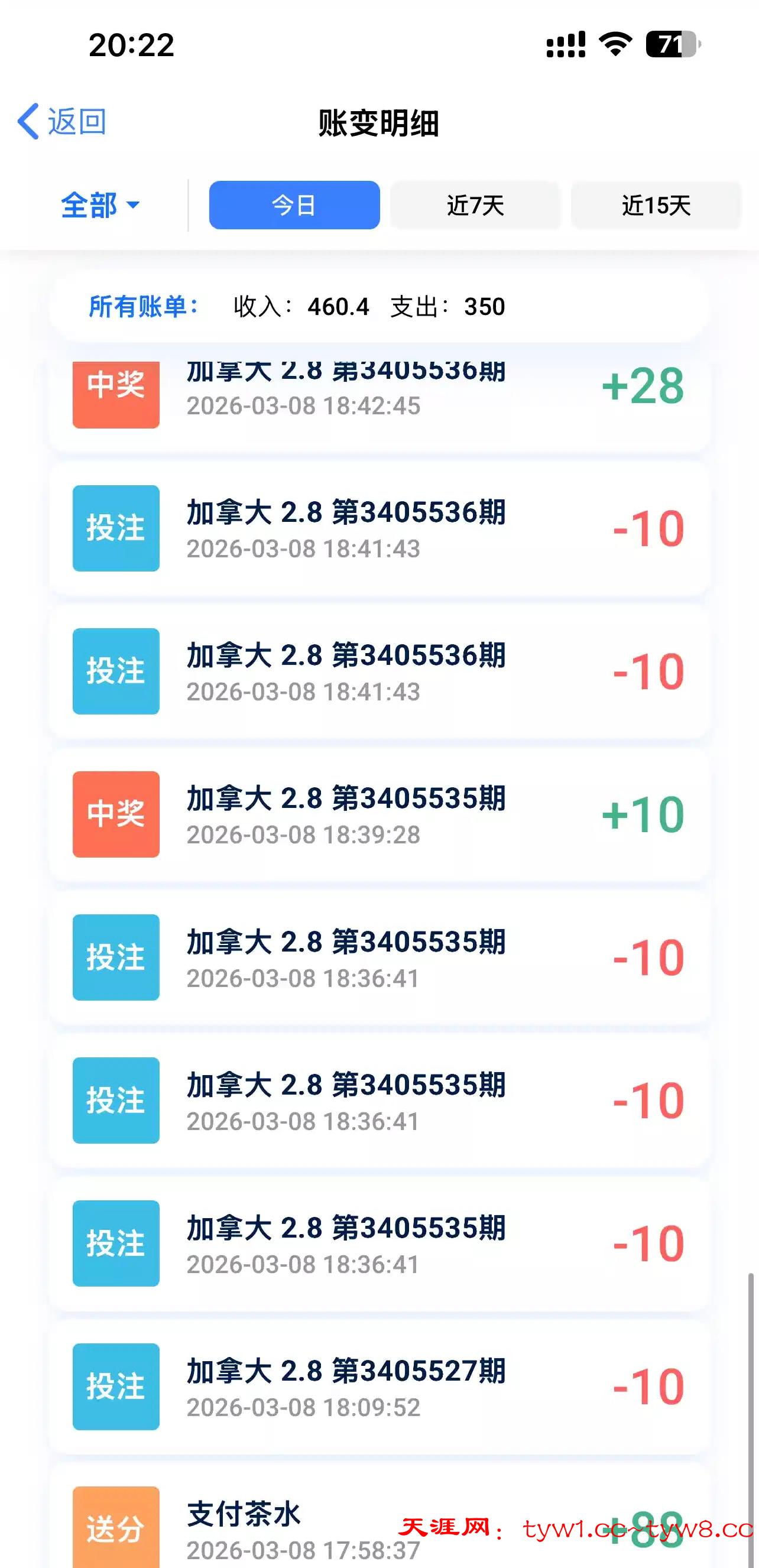Screen dimensions: 759x1568
Task: Switch to the 近7天 filter
Action: coord(475,205)
